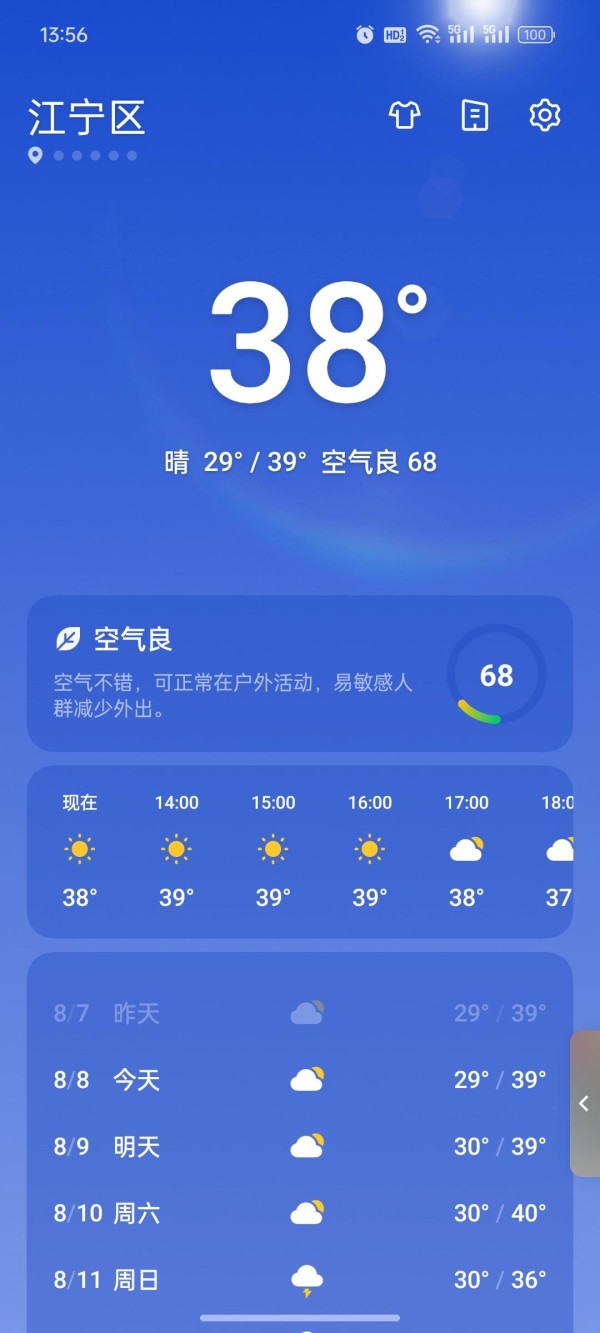
Task: Open the 8/11 周日 forecast row
Action: [300, 1279]
